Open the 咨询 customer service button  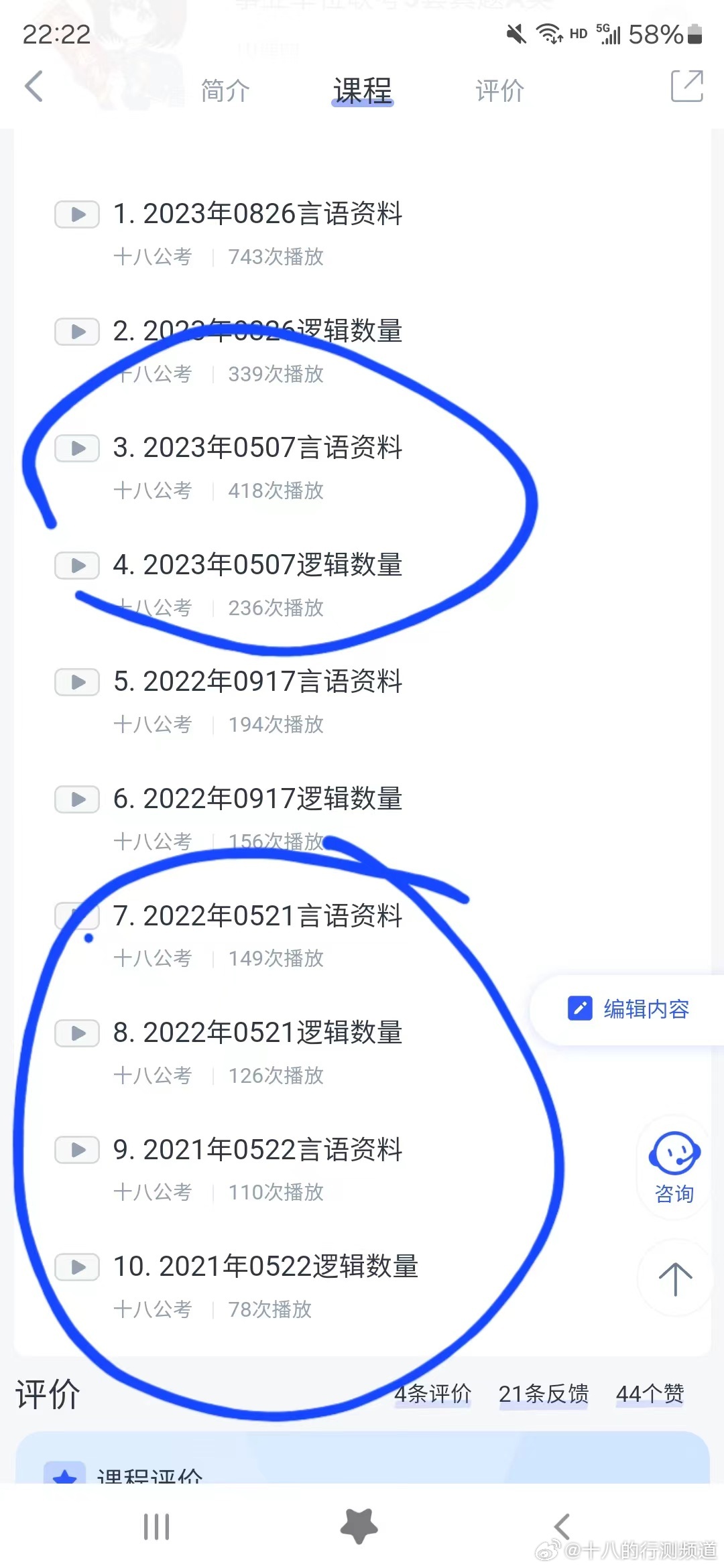(674, 1167)
